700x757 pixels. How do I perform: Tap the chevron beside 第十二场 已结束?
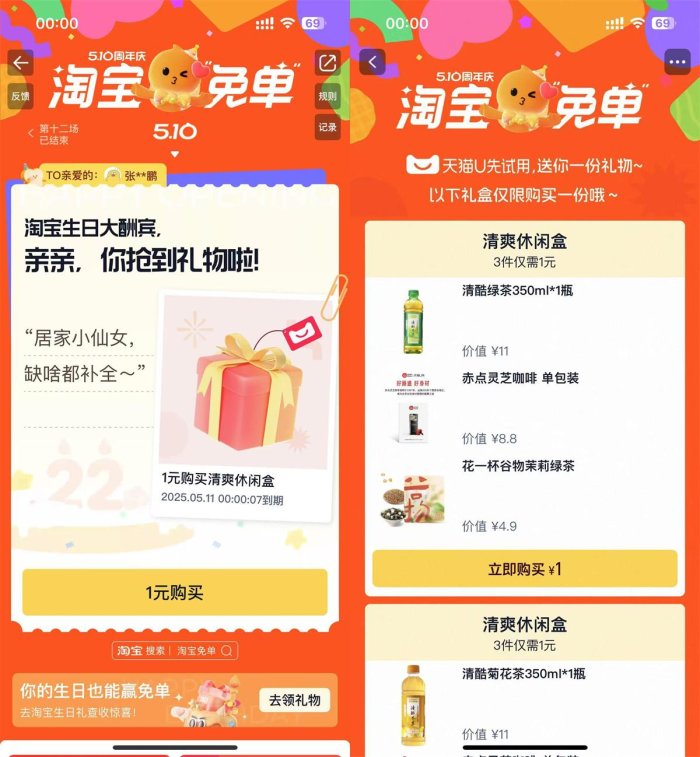[30, 134]
